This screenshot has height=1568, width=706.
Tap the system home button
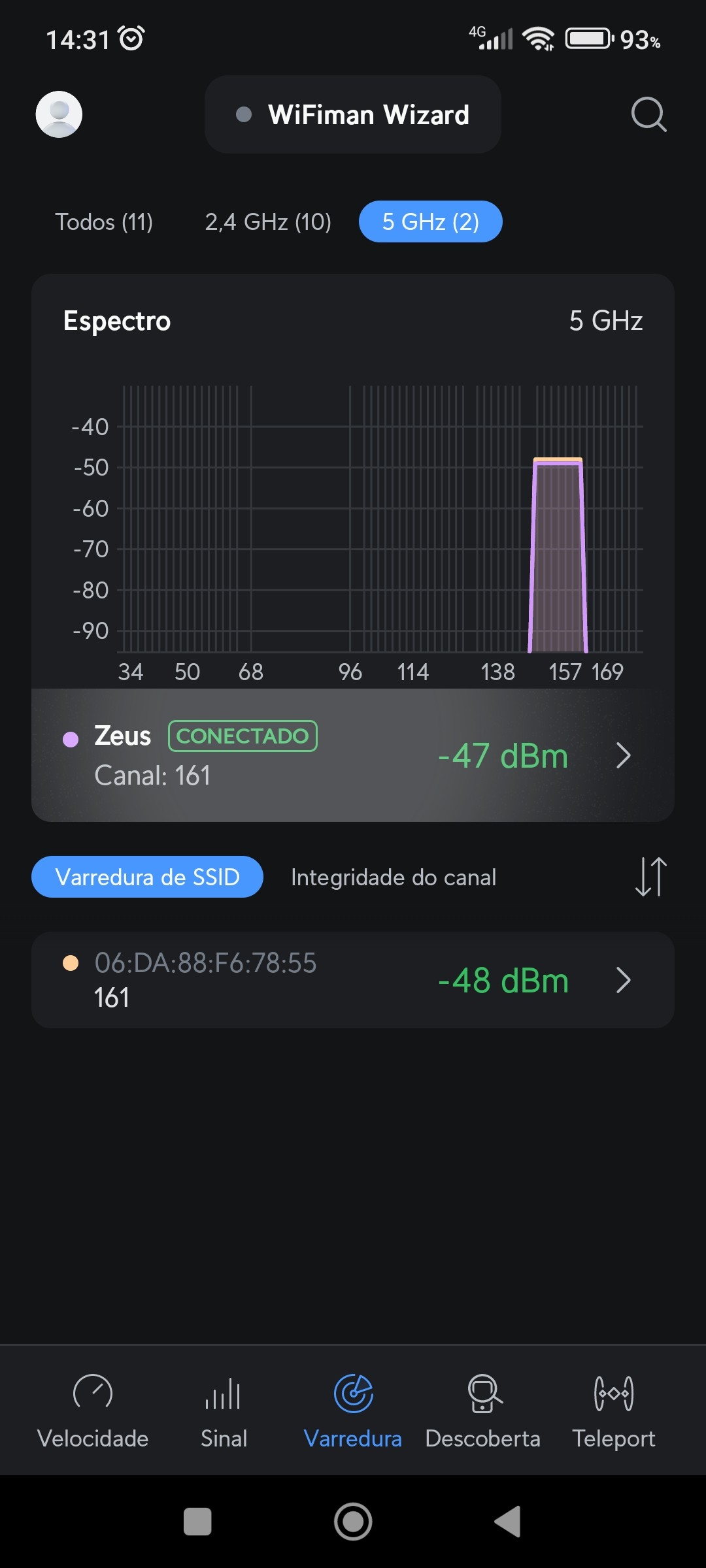(x=353, y=1522)
